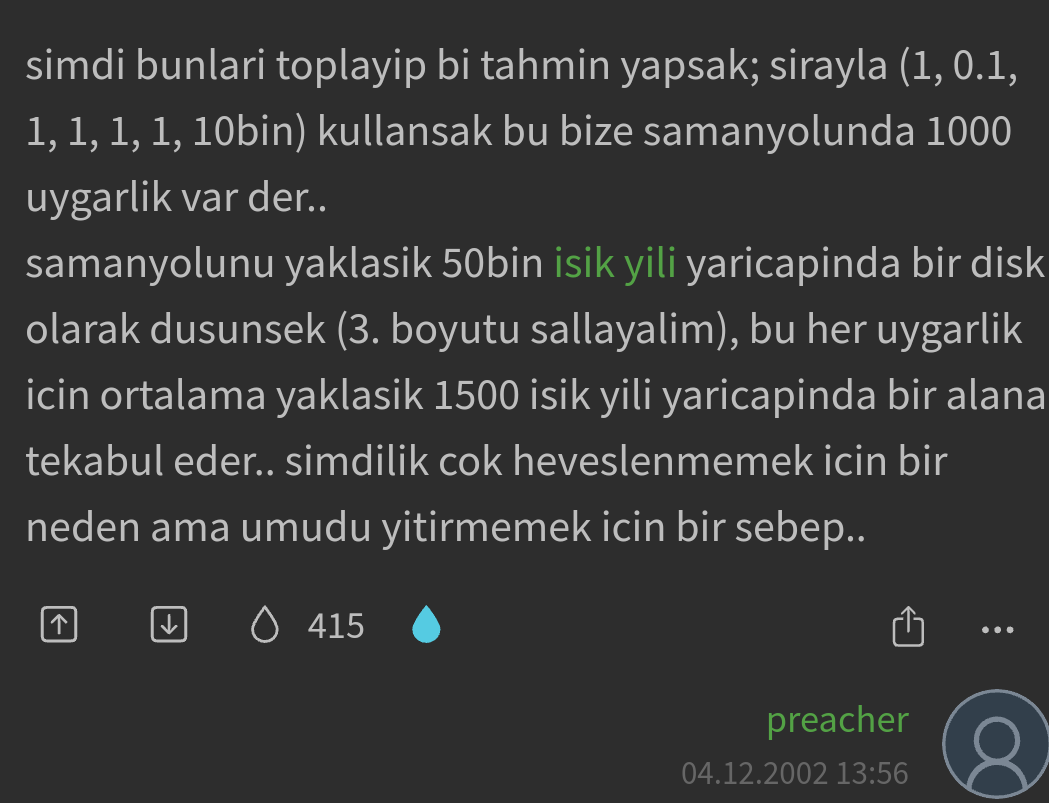Image resolution: width=1049 pixels, height=803 pixels.
Task: Open the entry's three-dot overflow menu
Action: point(997,629)
